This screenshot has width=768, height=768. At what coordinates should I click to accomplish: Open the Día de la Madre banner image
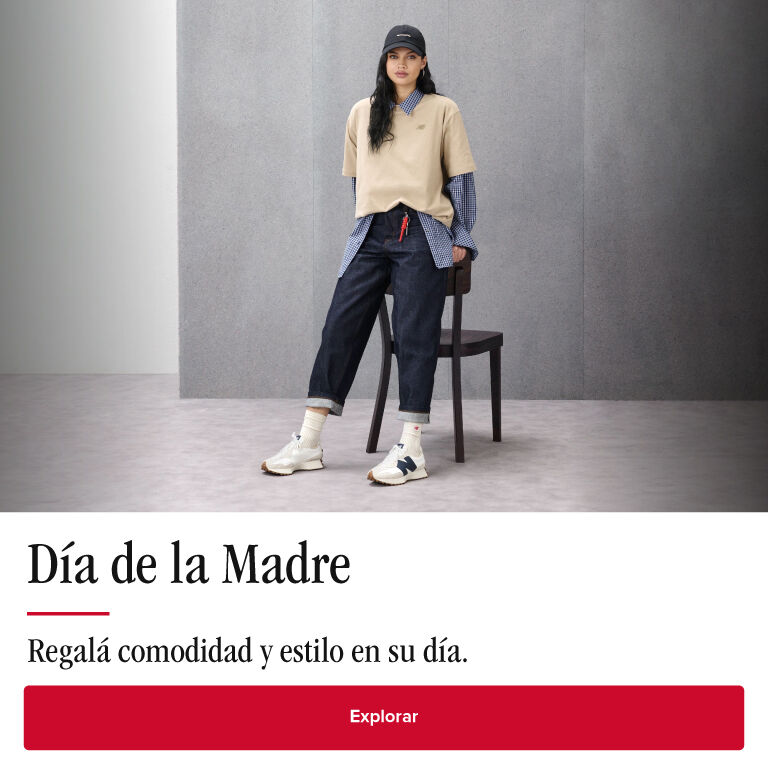coord(384,256)
